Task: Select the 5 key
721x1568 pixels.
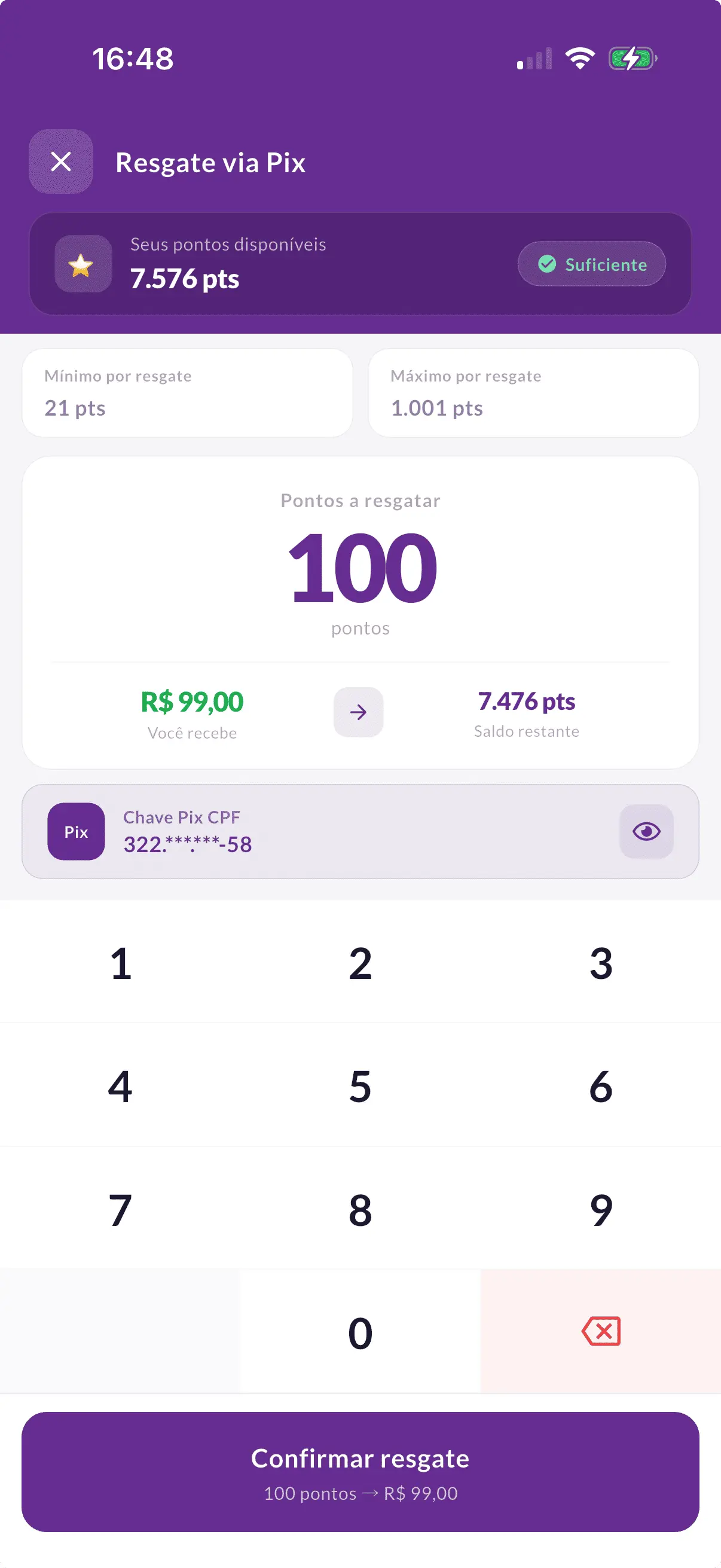Action: pyautogui.click(x=360, y=1087)
